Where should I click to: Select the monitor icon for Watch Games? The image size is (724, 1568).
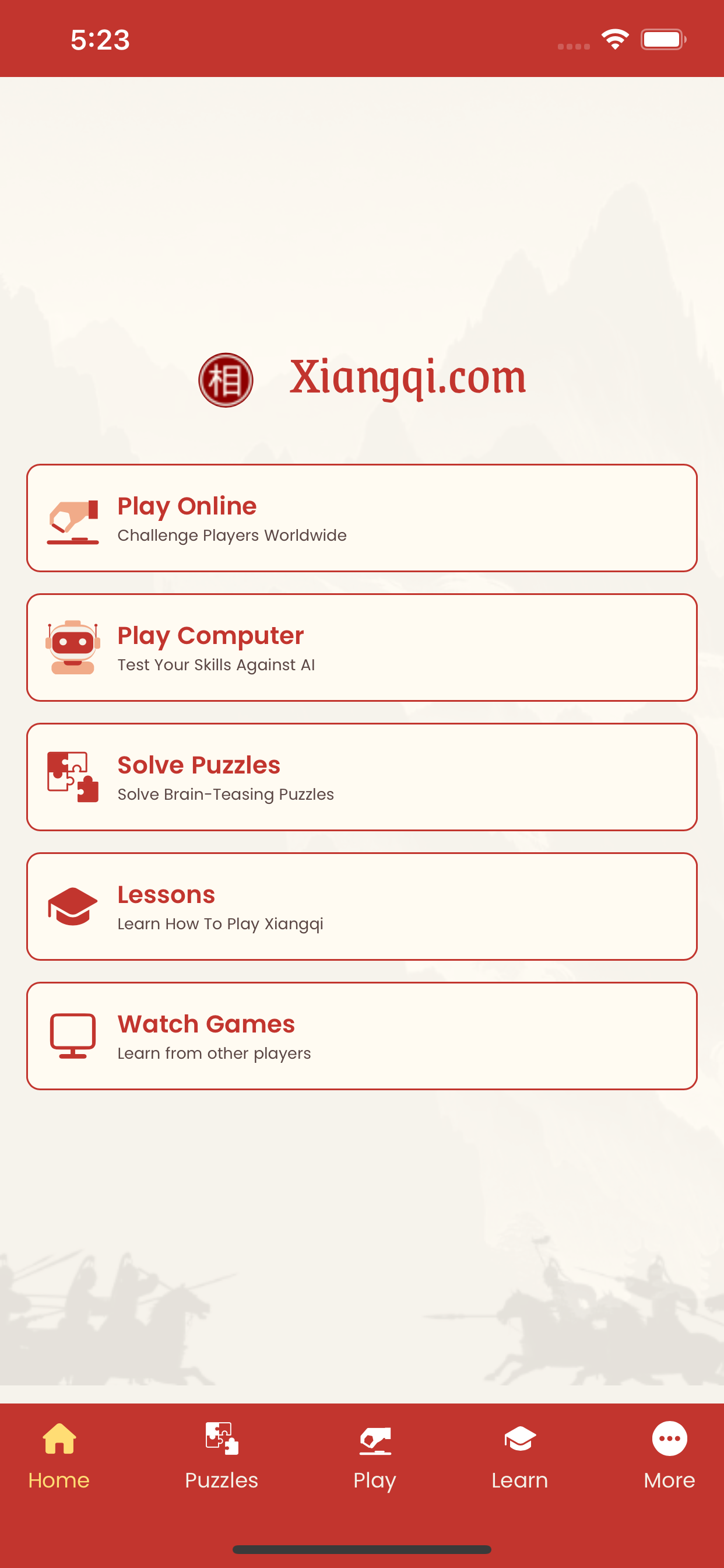74,1036
